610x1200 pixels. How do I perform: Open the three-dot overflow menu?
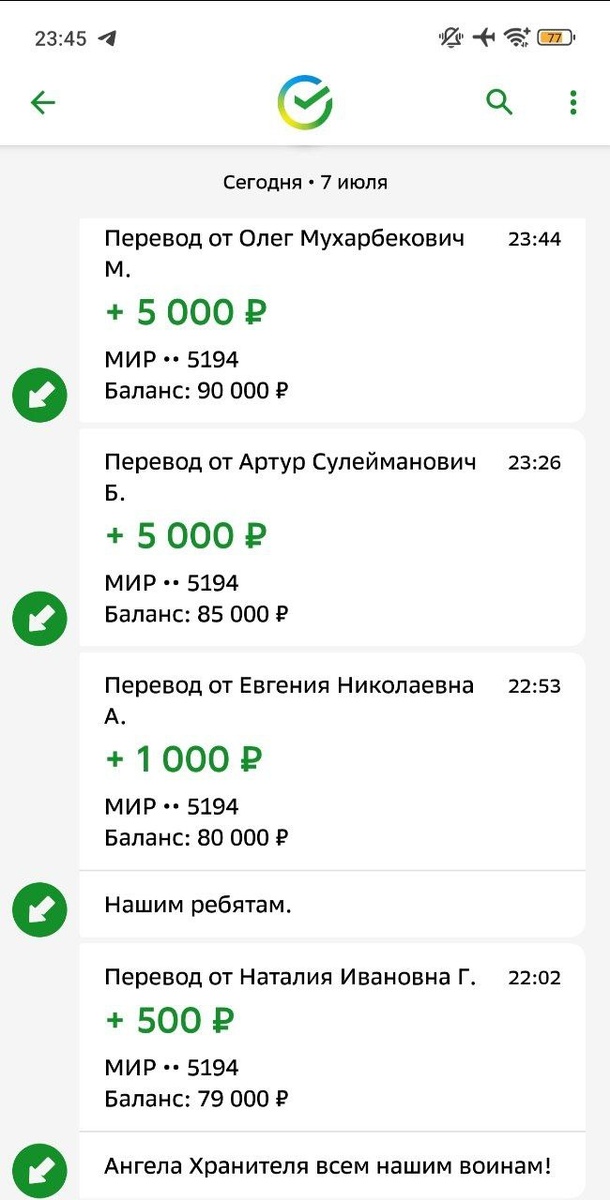click(x=573, y=102)
